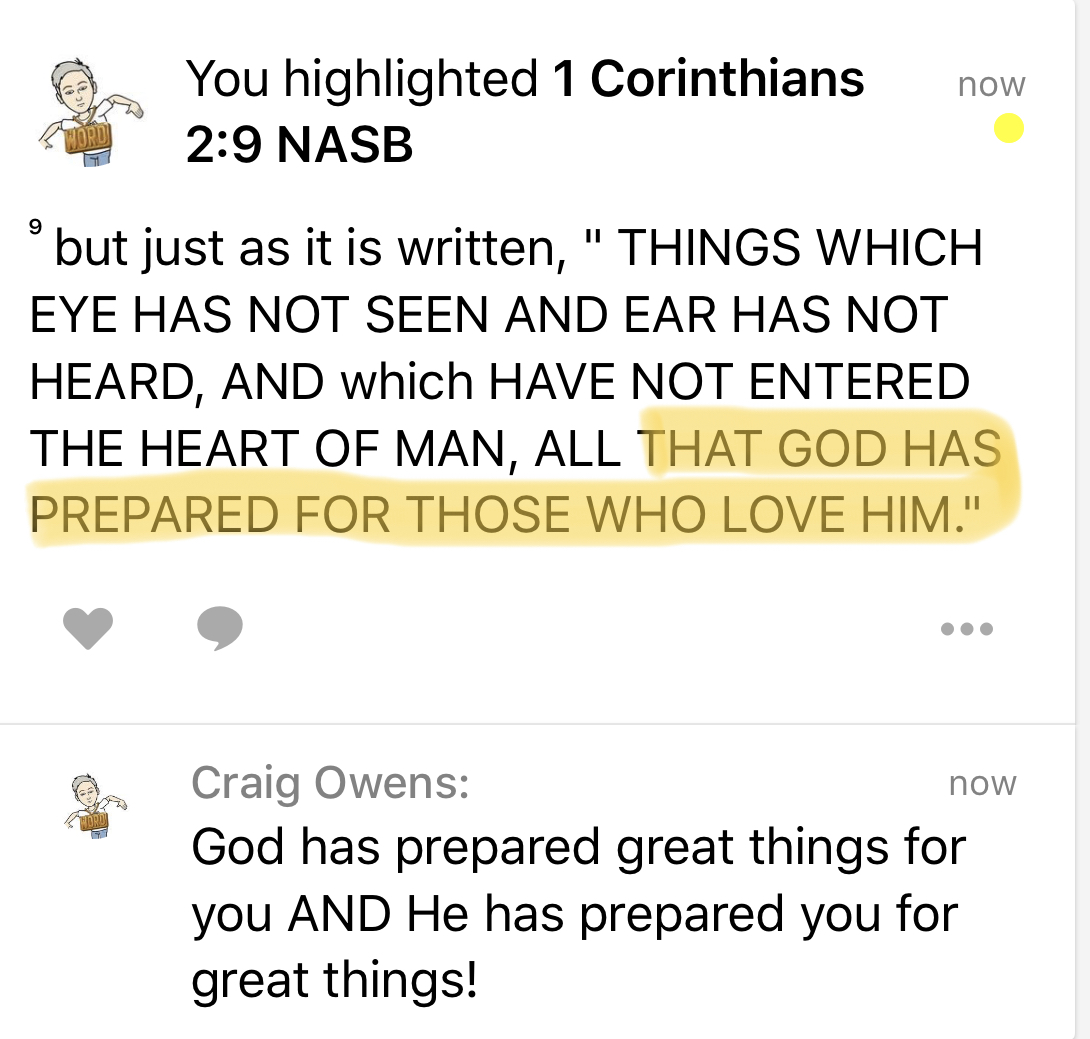View Craig Owens' profile from the comment

(x=329, y=783)
